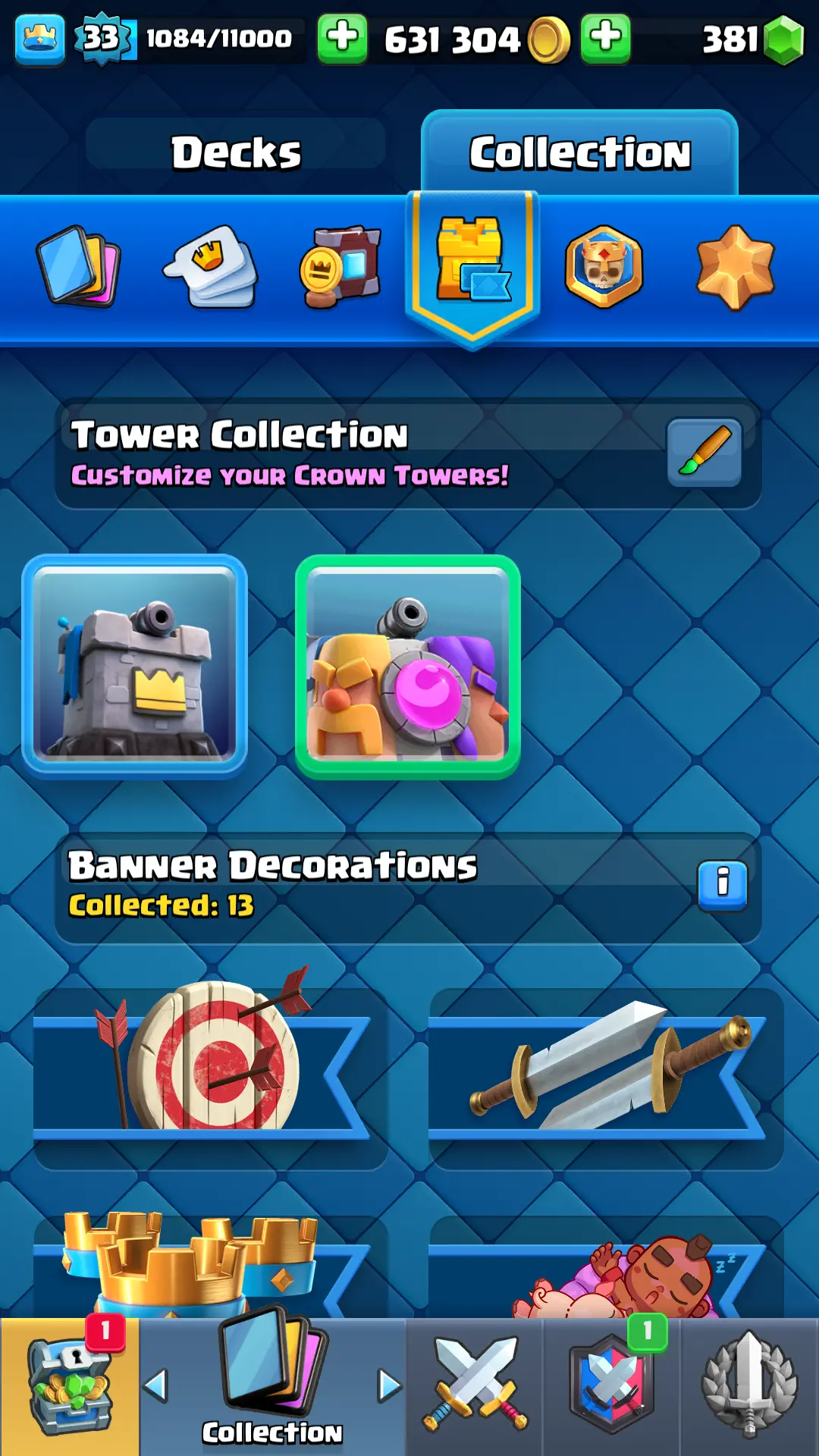819x1456 pixels.
Task: Open the cards collection sub-tab
Action: click(x=78, y=265)
